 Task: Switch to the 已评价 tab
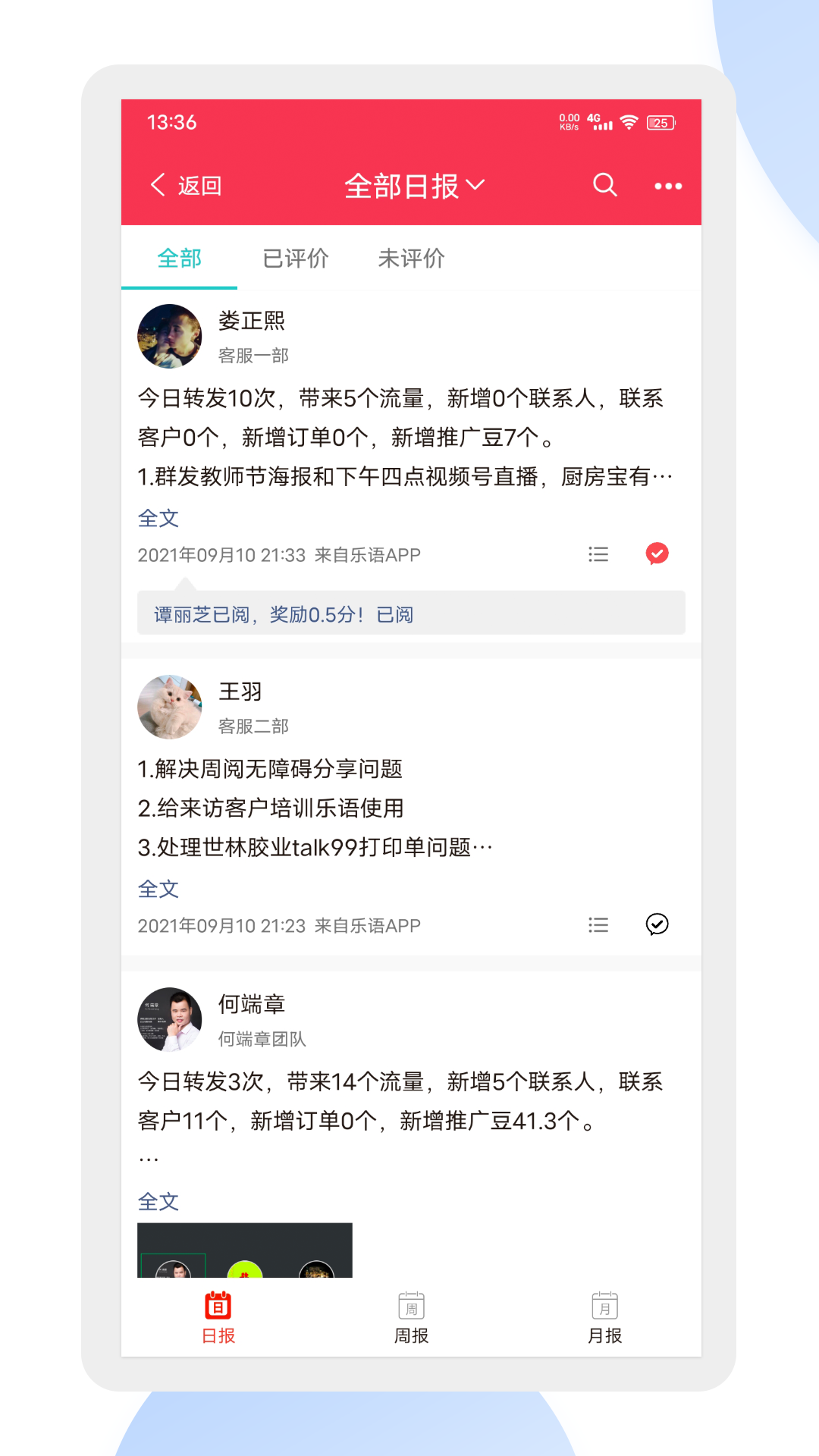[x=297, y=259]
